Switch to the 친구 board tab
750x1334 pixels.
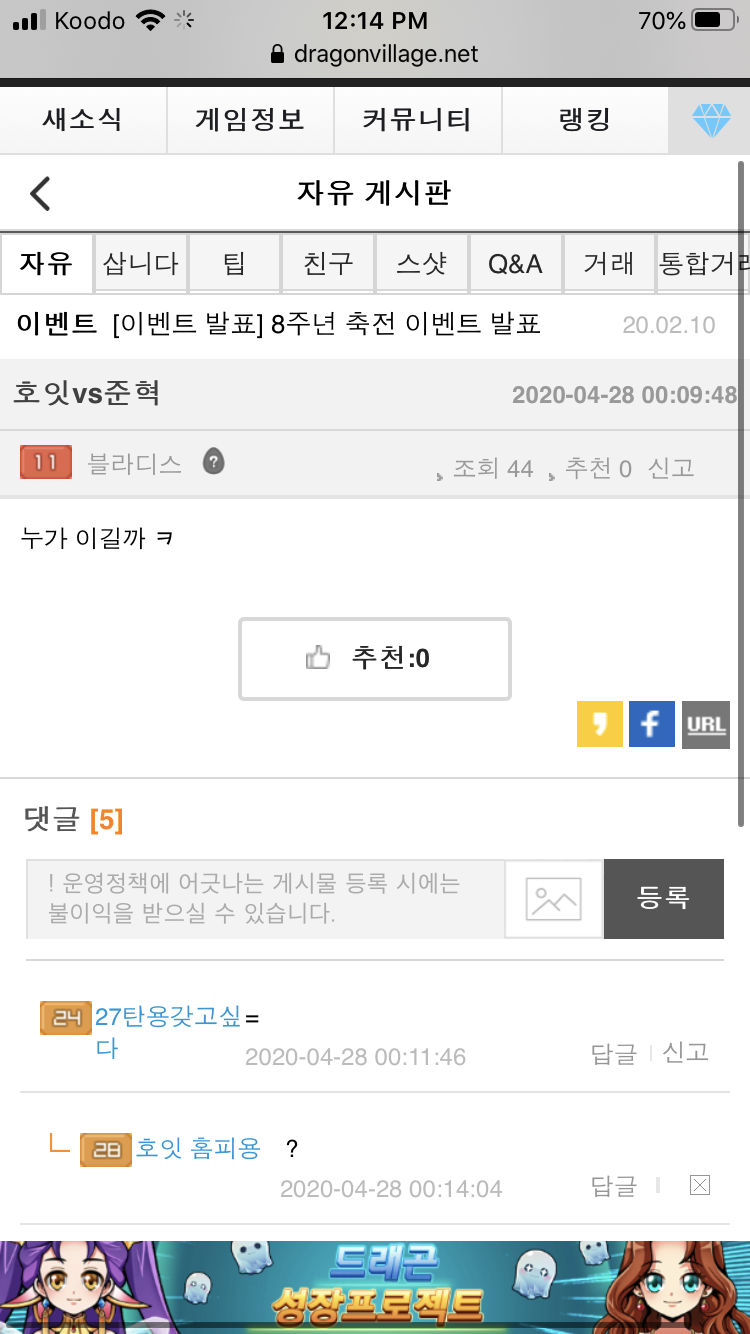pyautogui.click(x=328, y=264)
